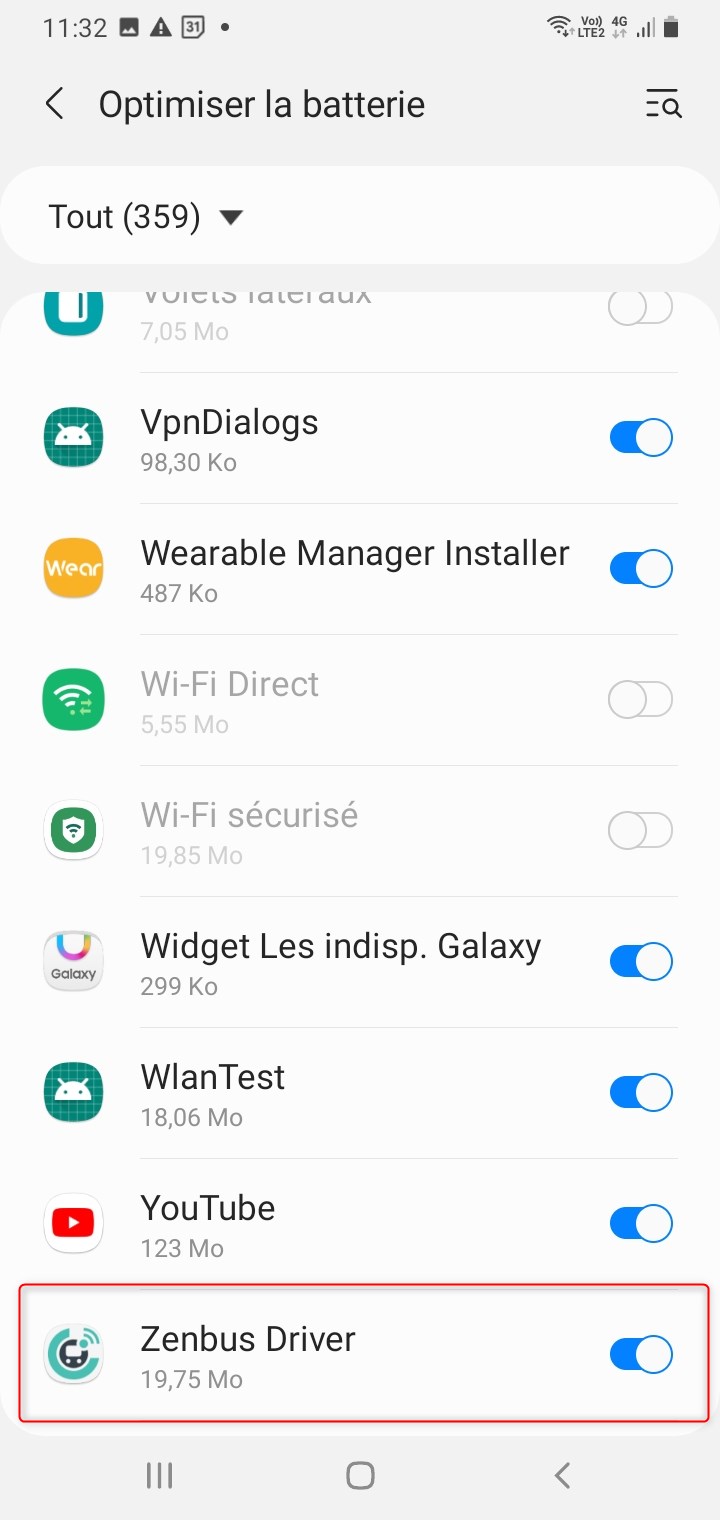This screenshot has height=1520, width=720.
Task: Toggle YouTube battery optimization
Action: pyautogui.click(x=641, y=1224)
